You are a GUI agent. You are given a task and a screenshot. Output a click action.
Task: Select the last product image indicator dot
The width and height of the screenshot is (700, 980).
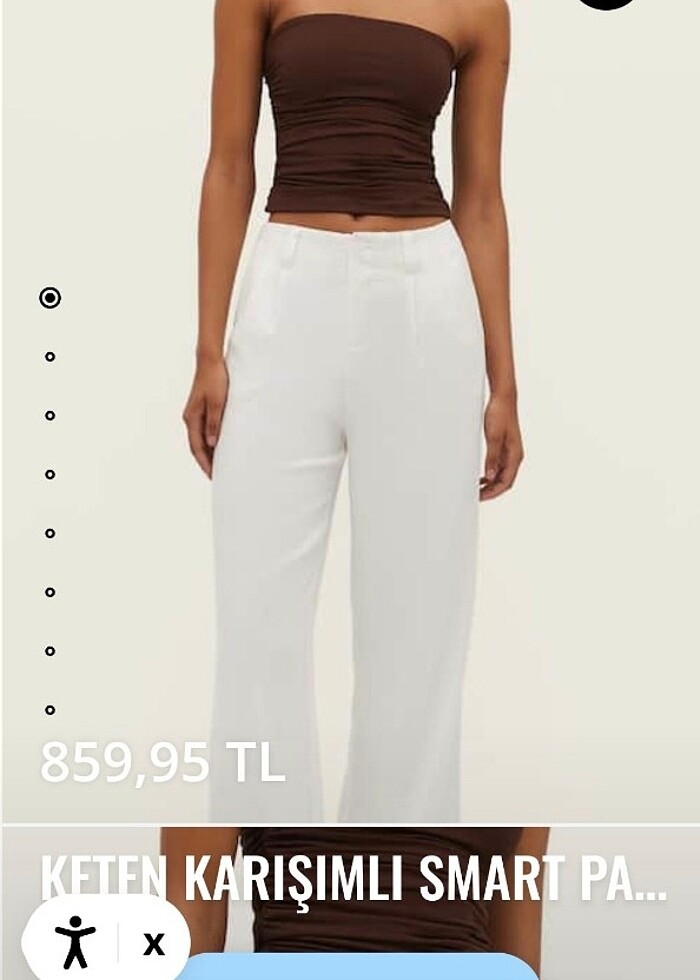click(50, 710)
